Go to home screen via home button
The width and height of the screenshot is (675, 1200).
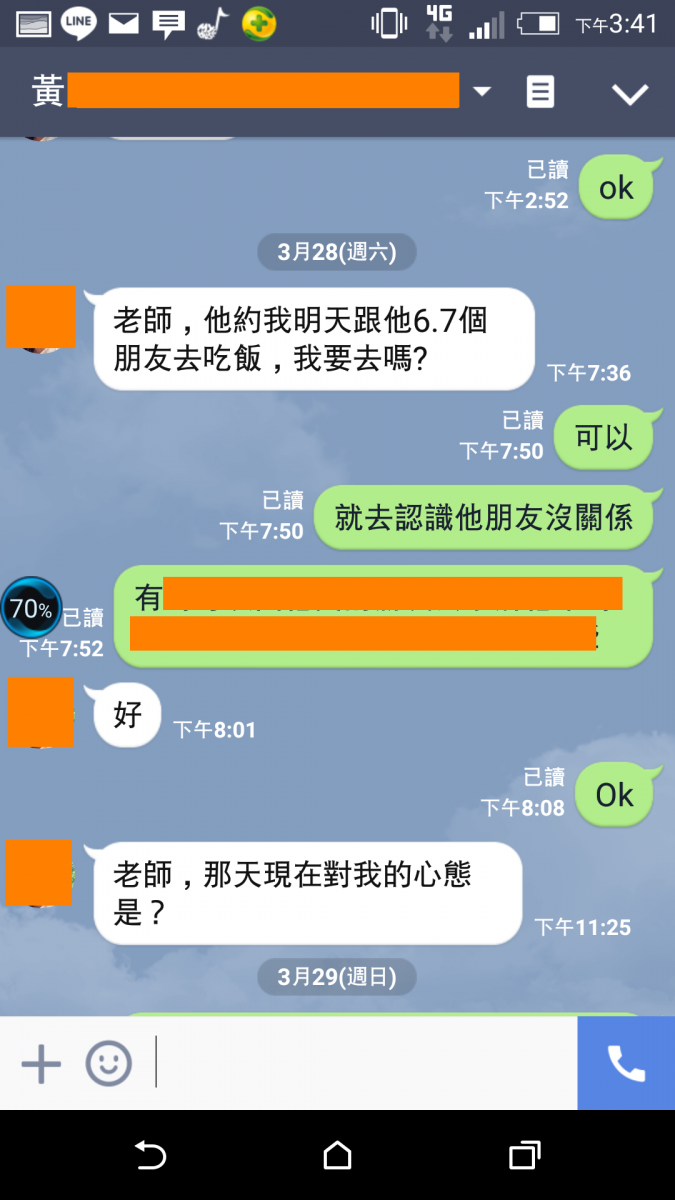(x=338, y=1156)
